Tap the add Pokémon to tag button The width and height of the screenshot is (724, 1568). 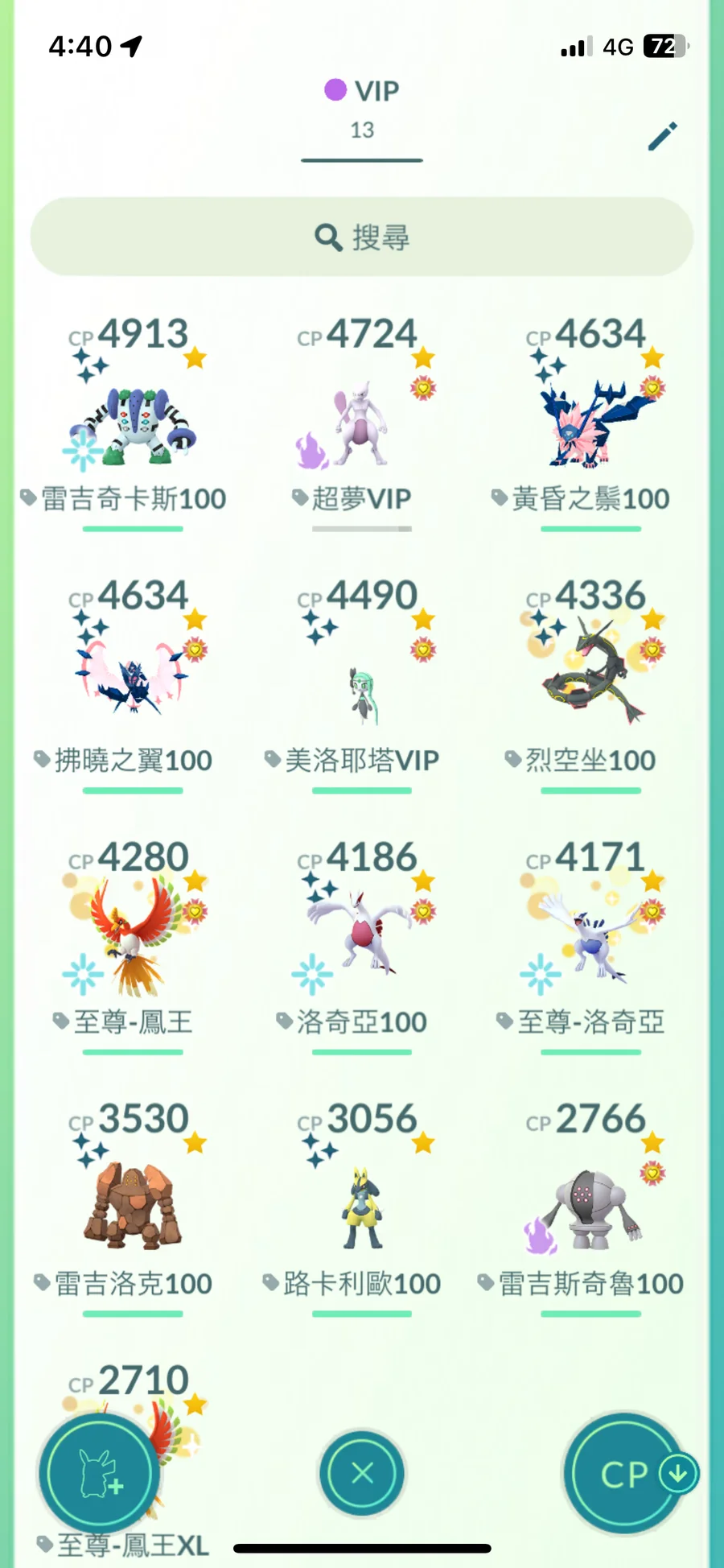click(x=100, y=1475)
